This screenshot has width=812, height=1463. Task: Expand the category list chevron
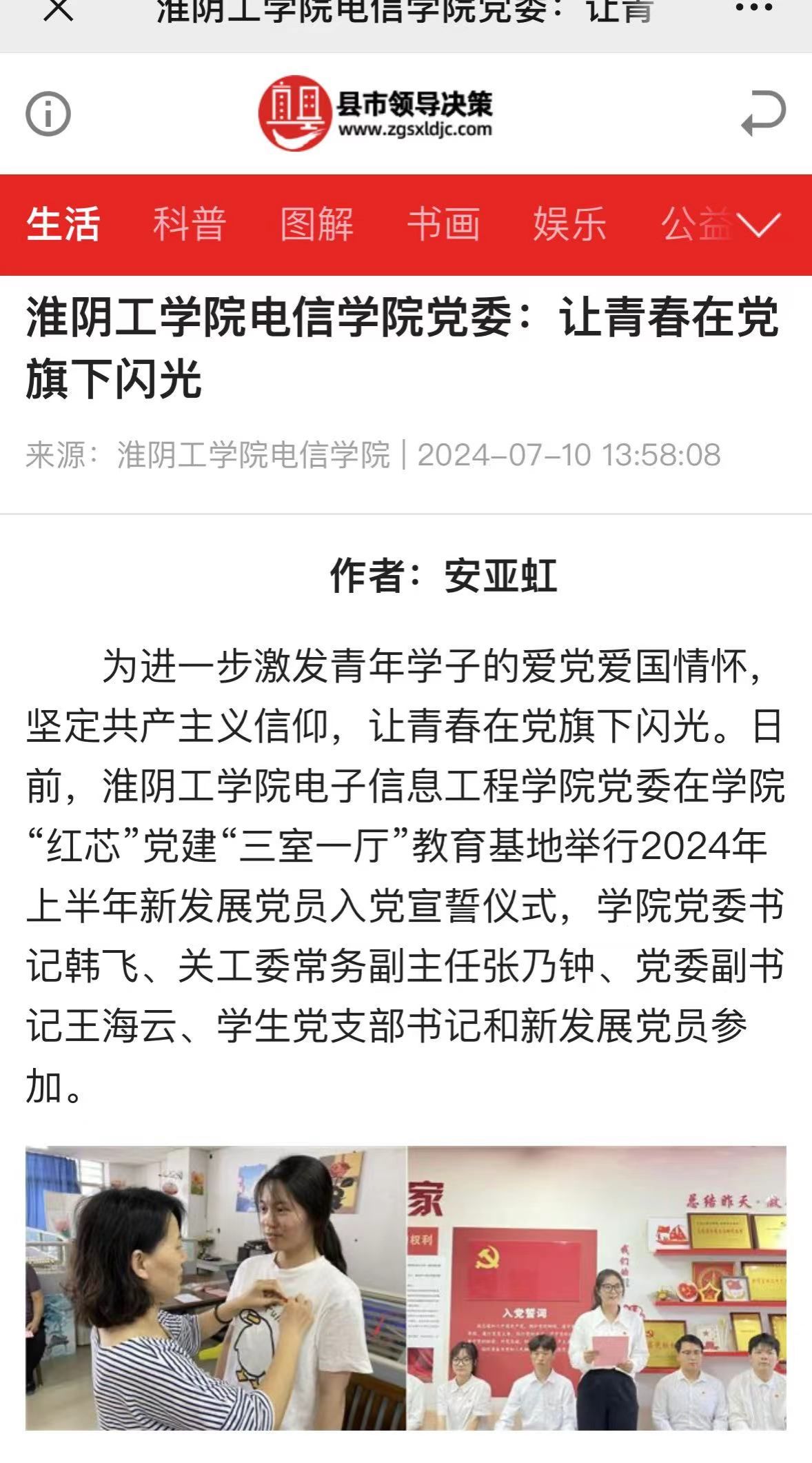click(x=758, y=225)
